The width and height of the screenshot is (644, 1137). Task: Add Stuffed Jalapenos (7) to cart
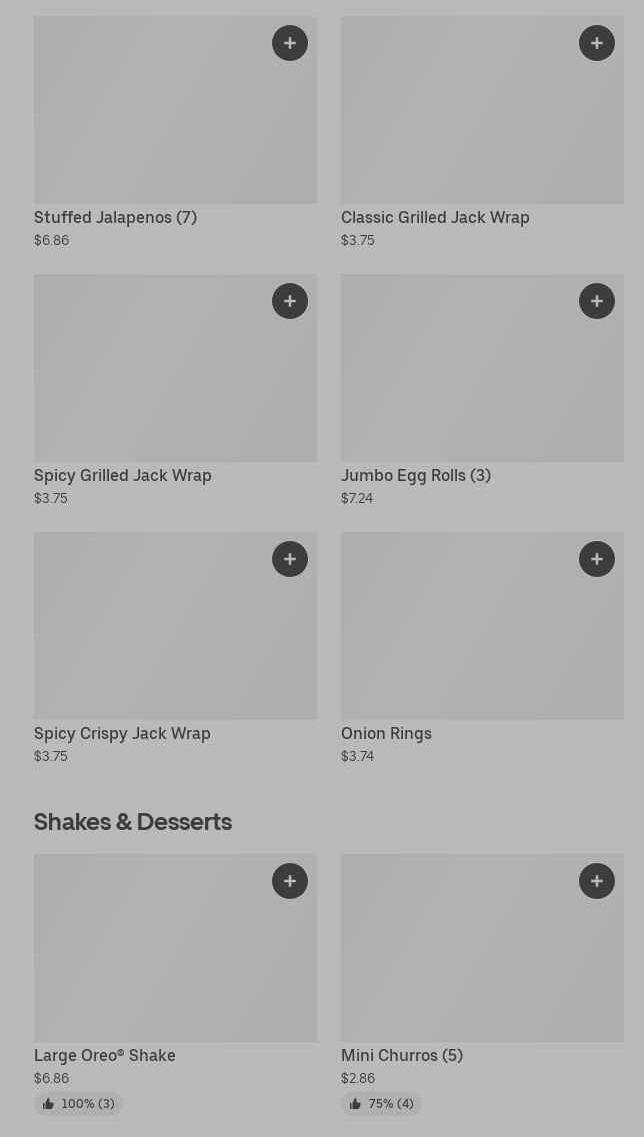pos(290,43)
